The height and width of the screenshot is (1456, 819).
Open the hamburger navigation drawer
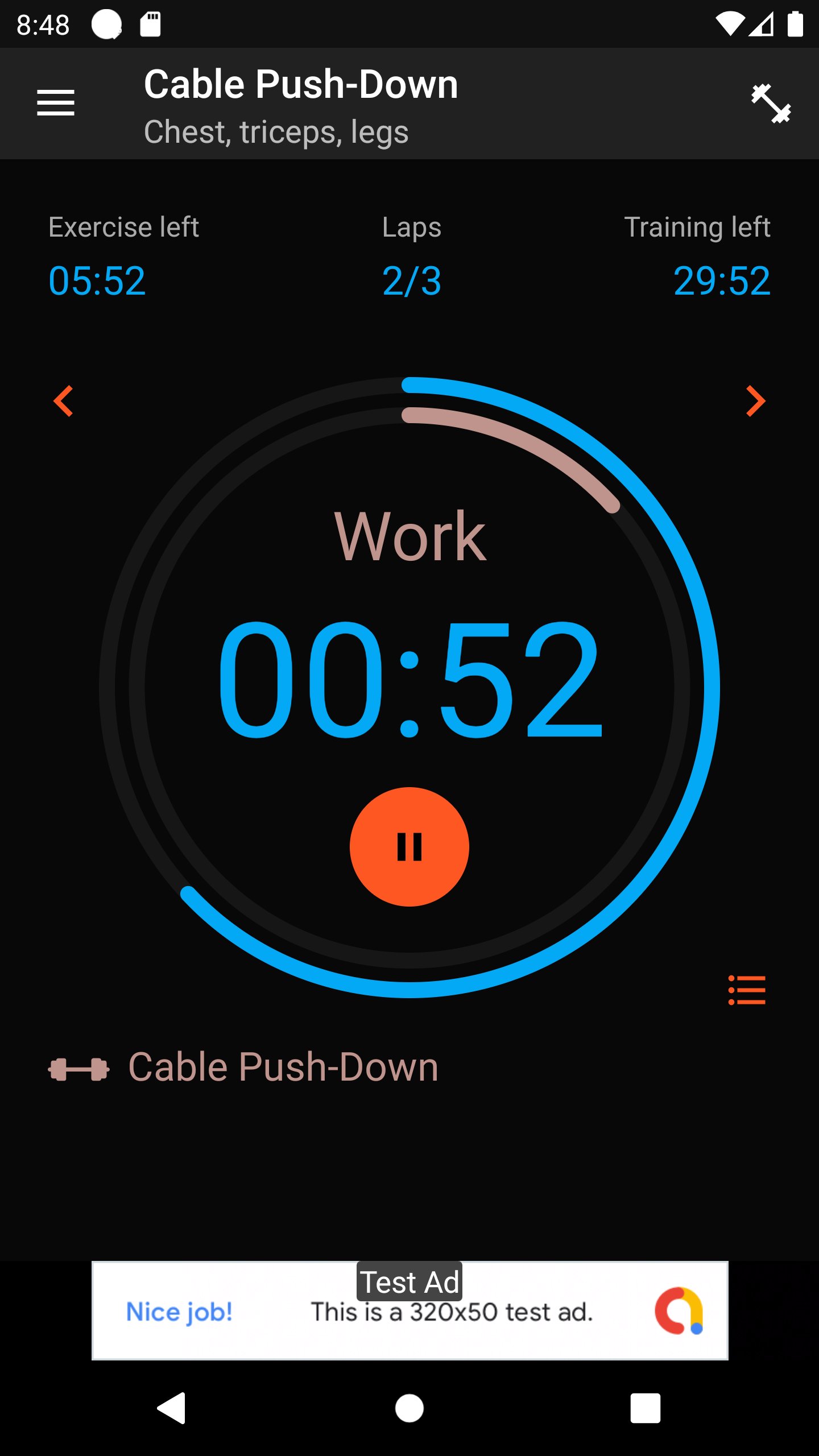(x=56, y=103)
